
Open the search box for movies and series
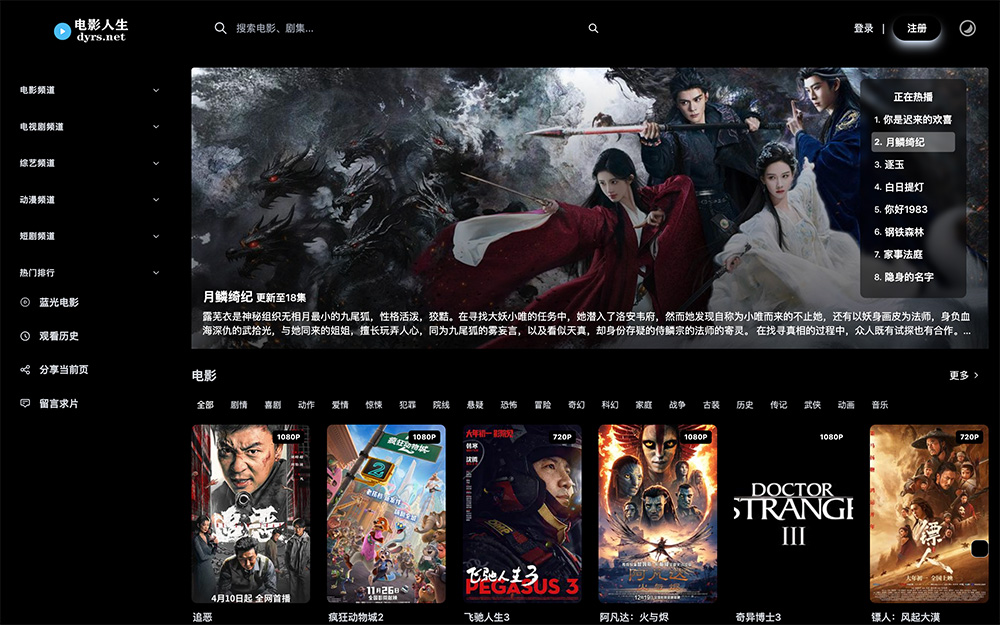pos(400,29)
